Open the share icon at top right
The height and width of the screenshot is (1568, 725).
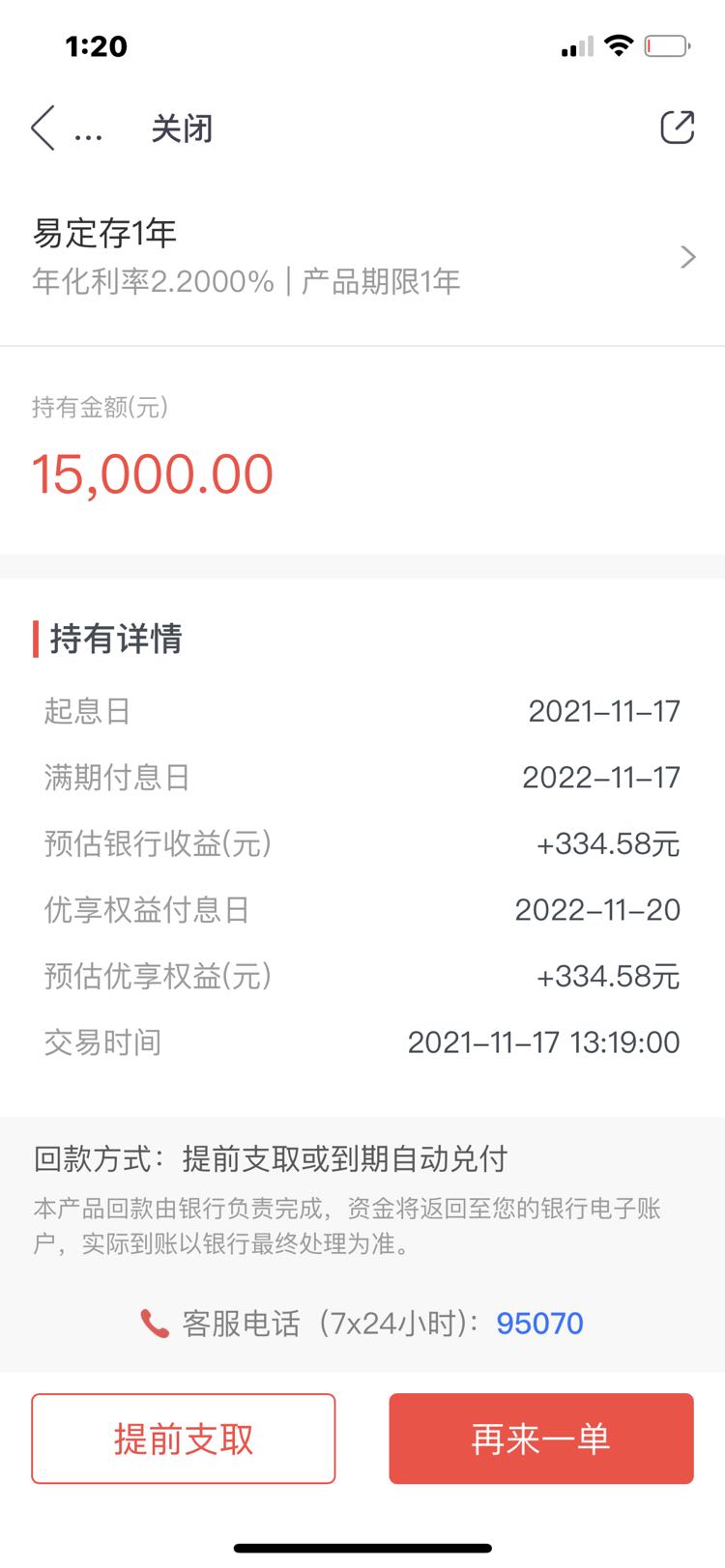677,128
